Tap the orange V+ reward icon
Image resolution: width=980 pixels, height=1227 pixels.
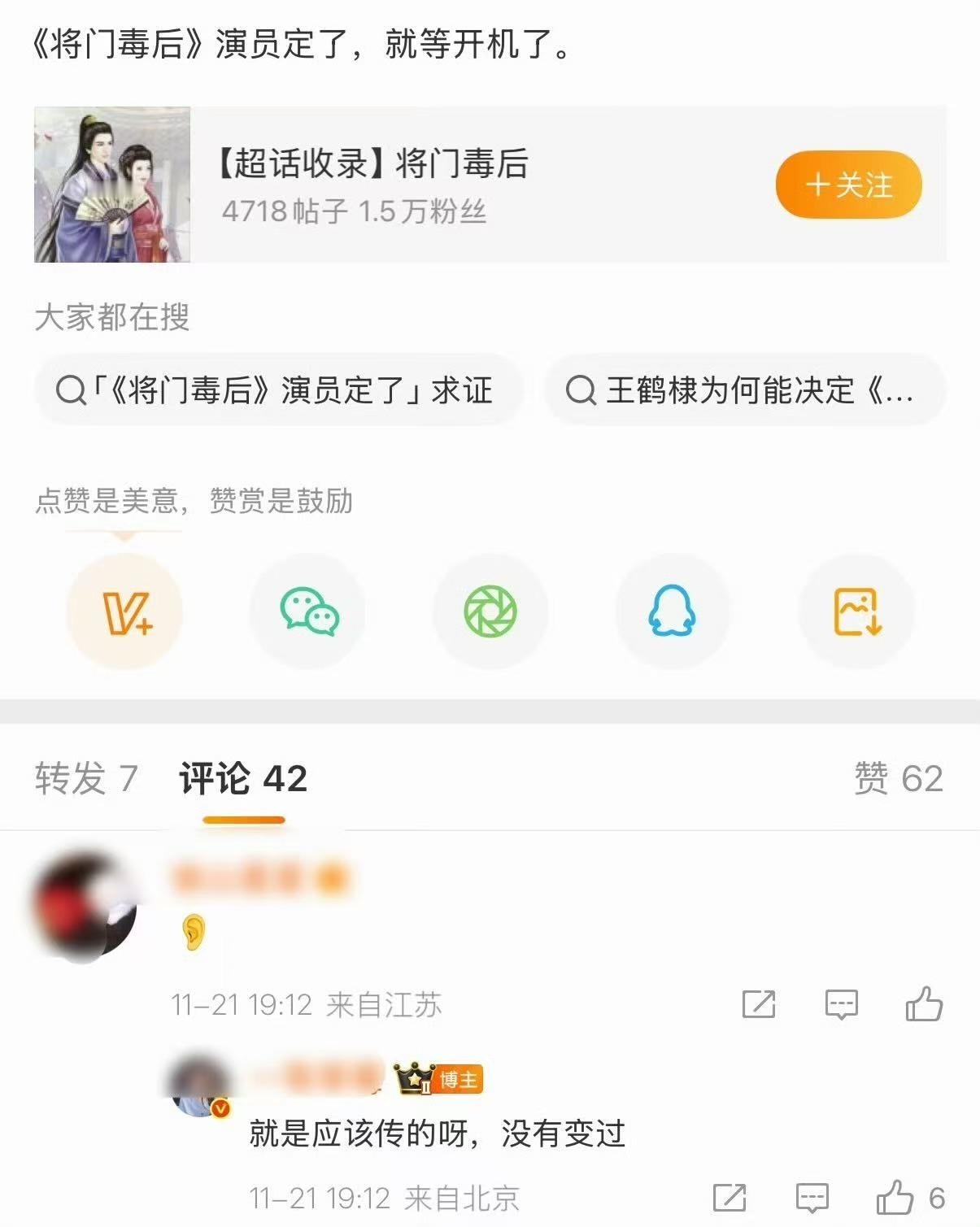(x=124, y=612)
